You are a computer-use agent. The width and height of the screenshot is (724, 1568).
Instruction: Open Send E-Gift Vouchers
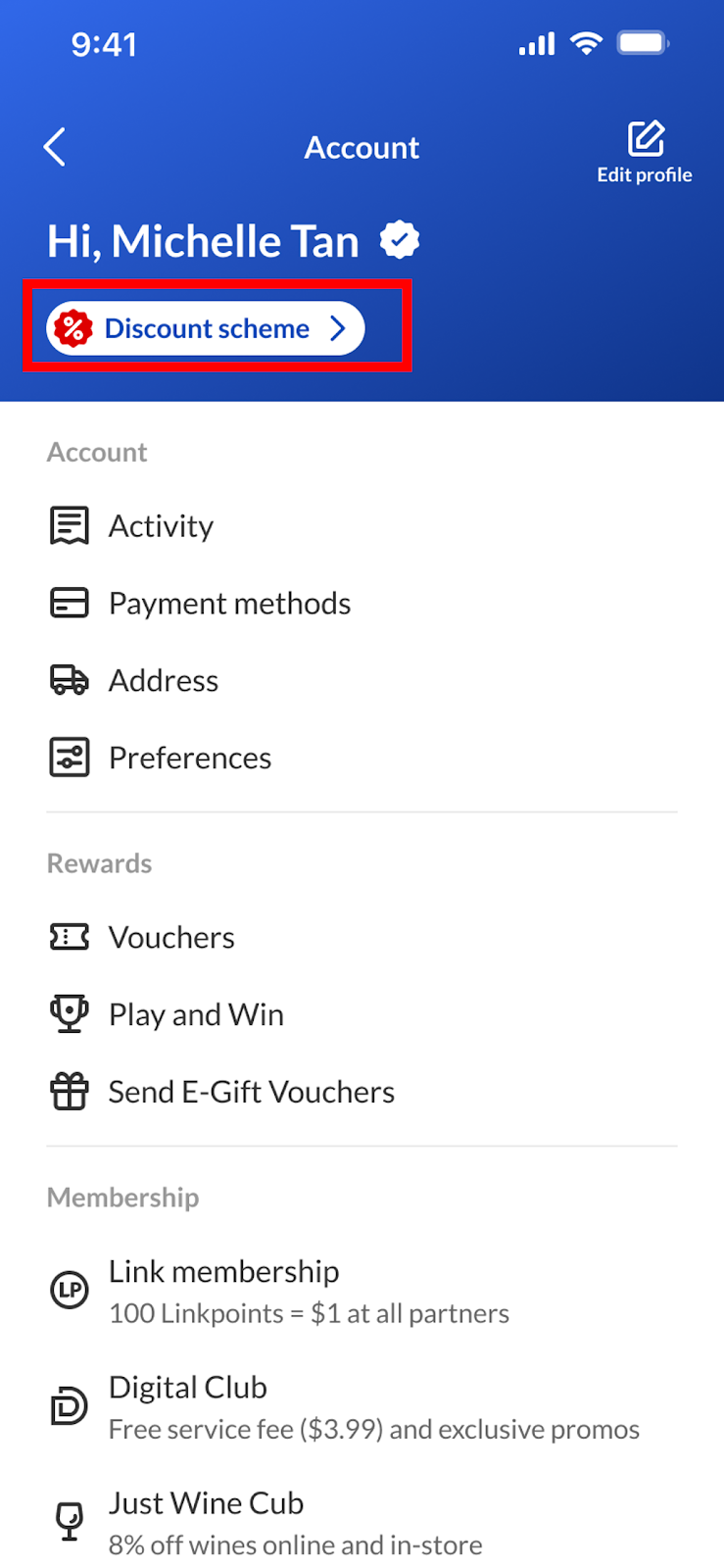click(x=251, y=1093)
